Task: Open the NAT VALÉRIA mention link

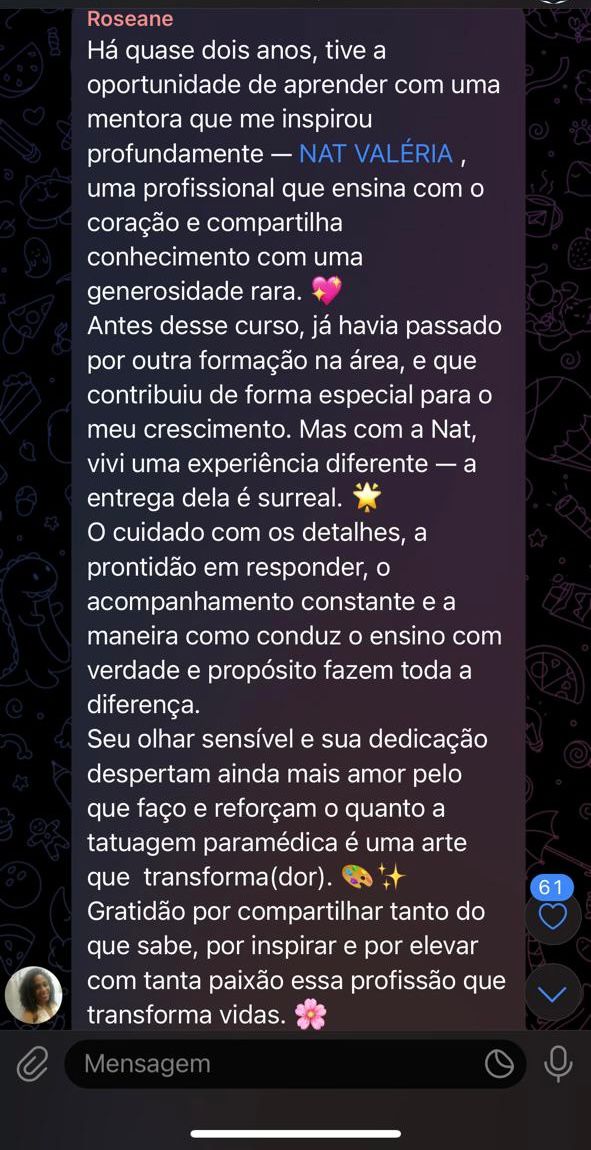Action: pos(377,154)
